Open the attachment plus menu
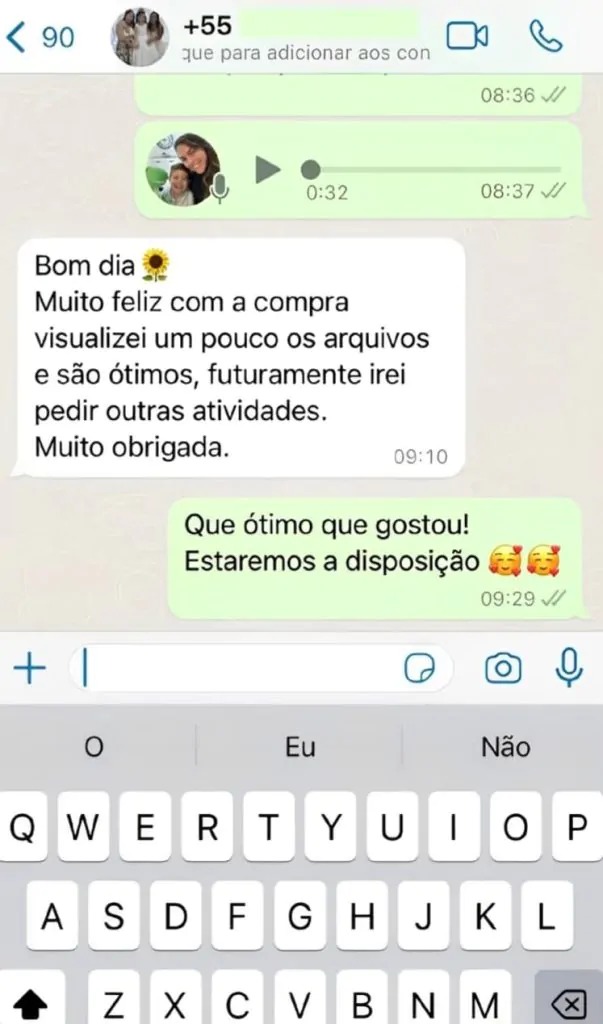 [x=30, y=669]
